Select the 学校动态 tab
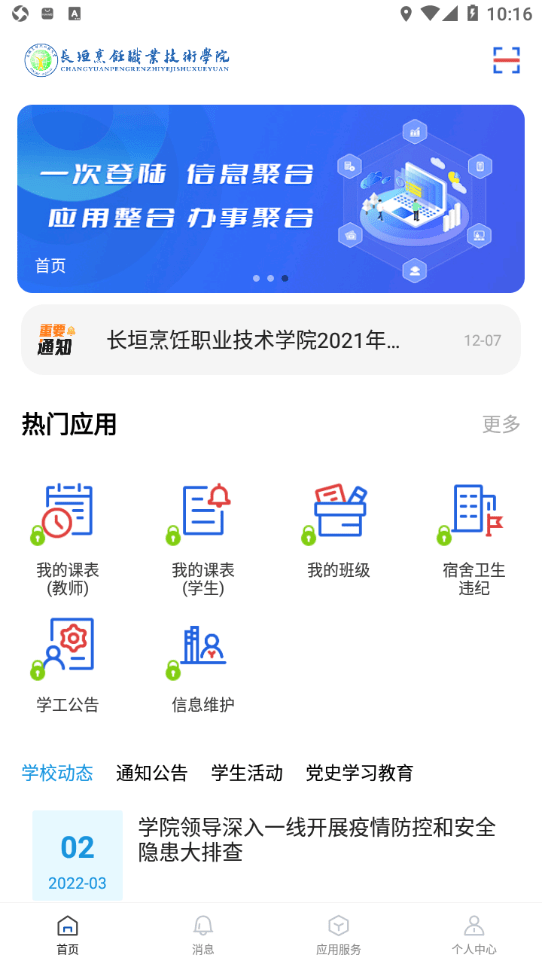Image resolution: width=542 pixels, height=964 pixels. pyautogui.click(x=57, y=773)
